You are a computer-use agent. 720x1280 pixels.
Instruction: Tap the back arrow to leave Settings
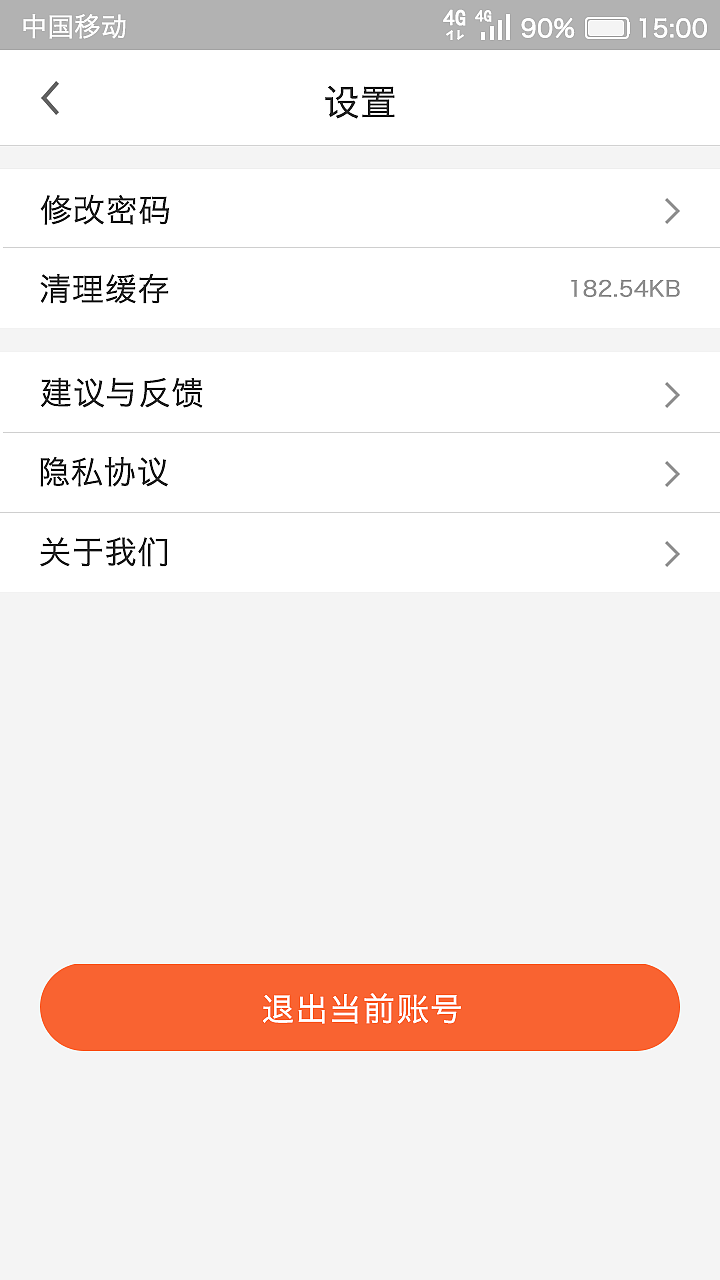pyautogui.click(x=48, y=99)
